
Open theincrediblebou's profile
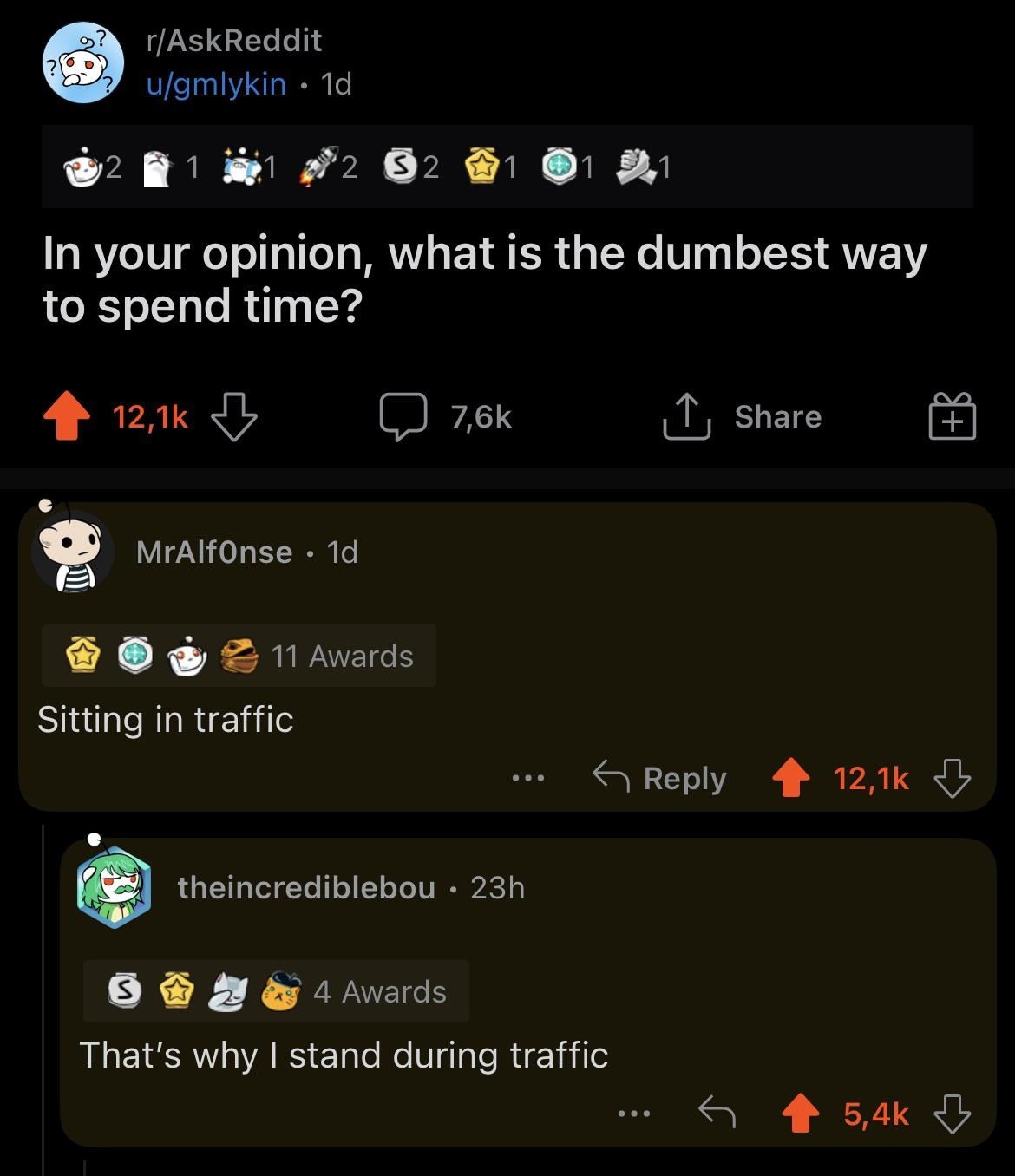pyautogui.click(x=306, y=888)
